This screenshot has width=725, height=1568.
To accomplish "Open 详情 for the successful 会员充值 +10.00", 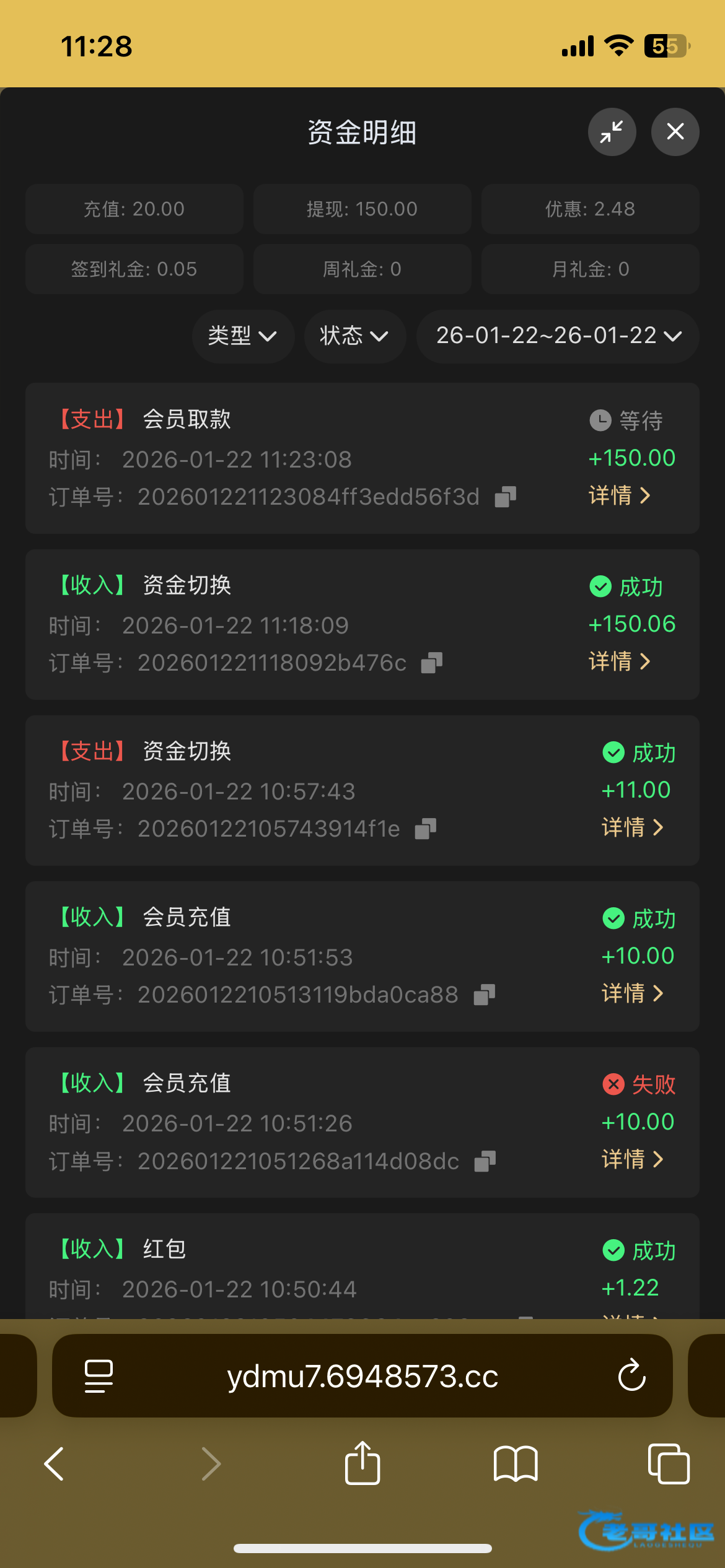I will (x=632, y=993).
